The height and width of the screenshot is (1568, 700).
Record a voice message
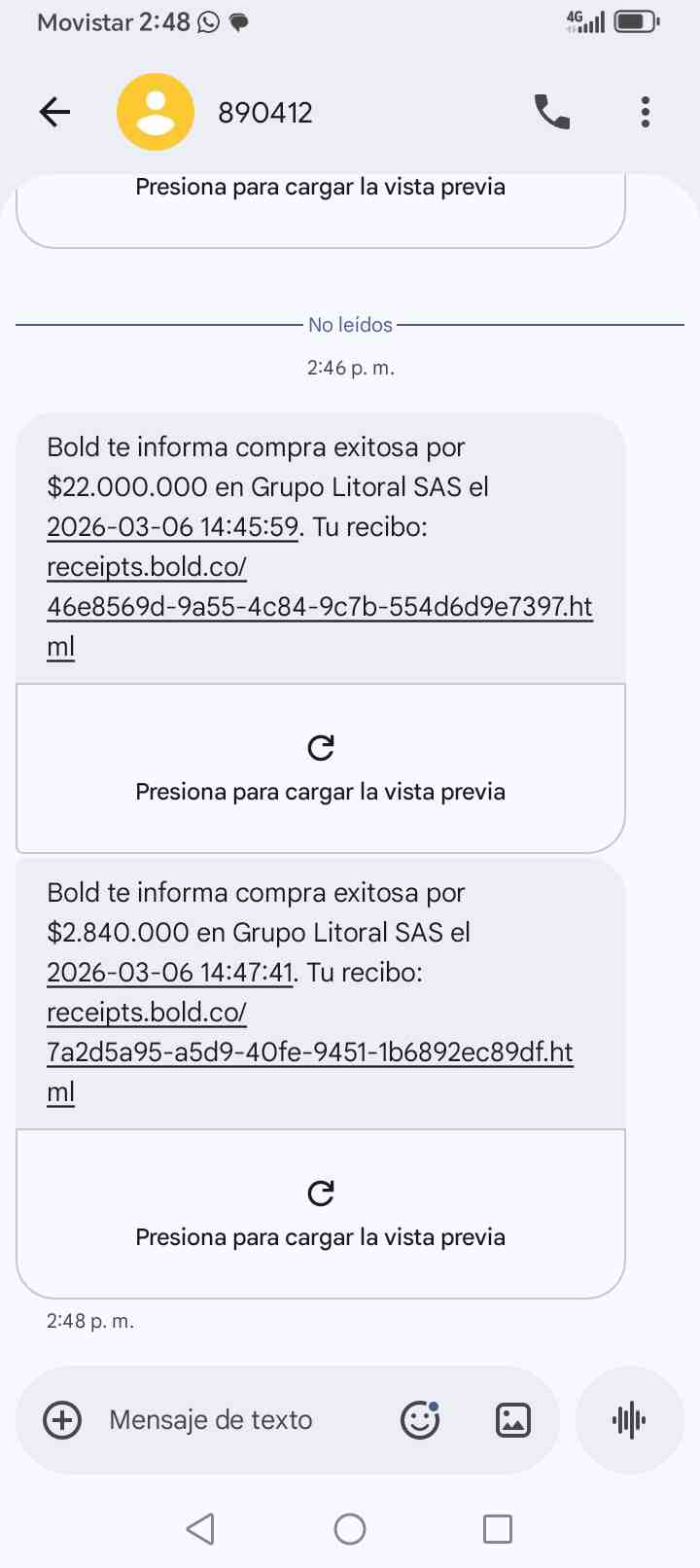tap(630, 1420)
